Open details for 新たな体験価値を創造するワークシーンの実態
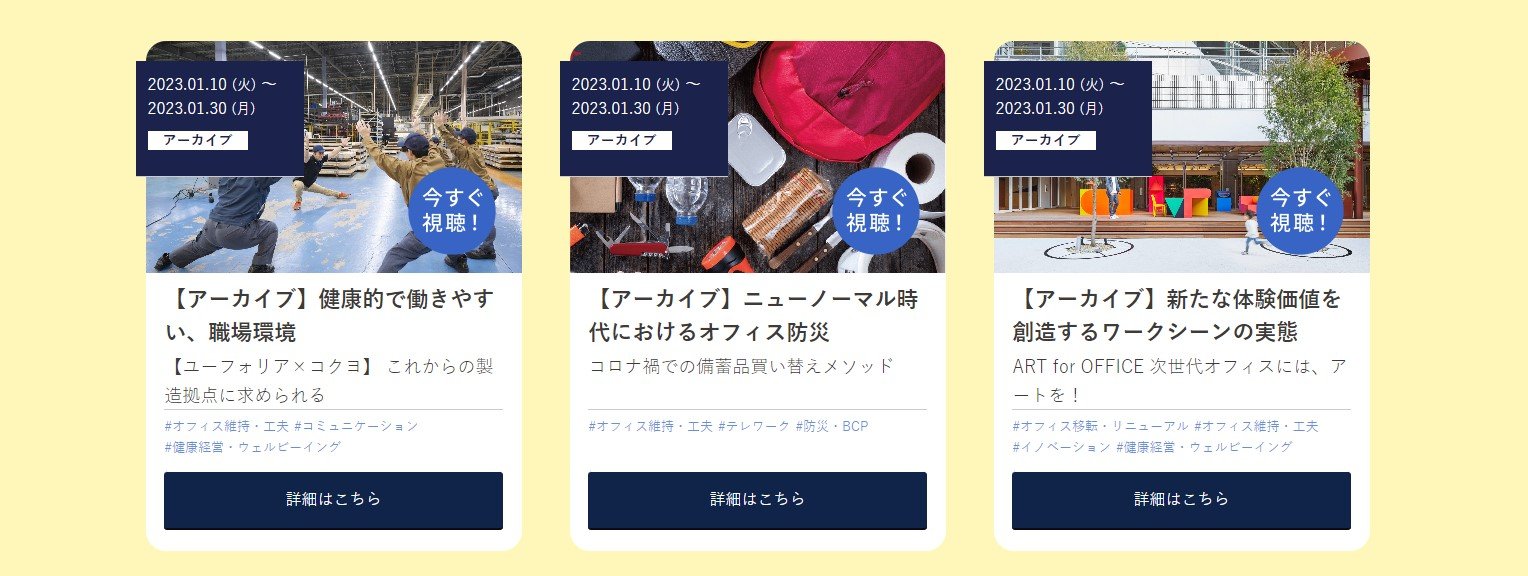This screenshot has width=1528, height=576. (x=1181, y=499)
